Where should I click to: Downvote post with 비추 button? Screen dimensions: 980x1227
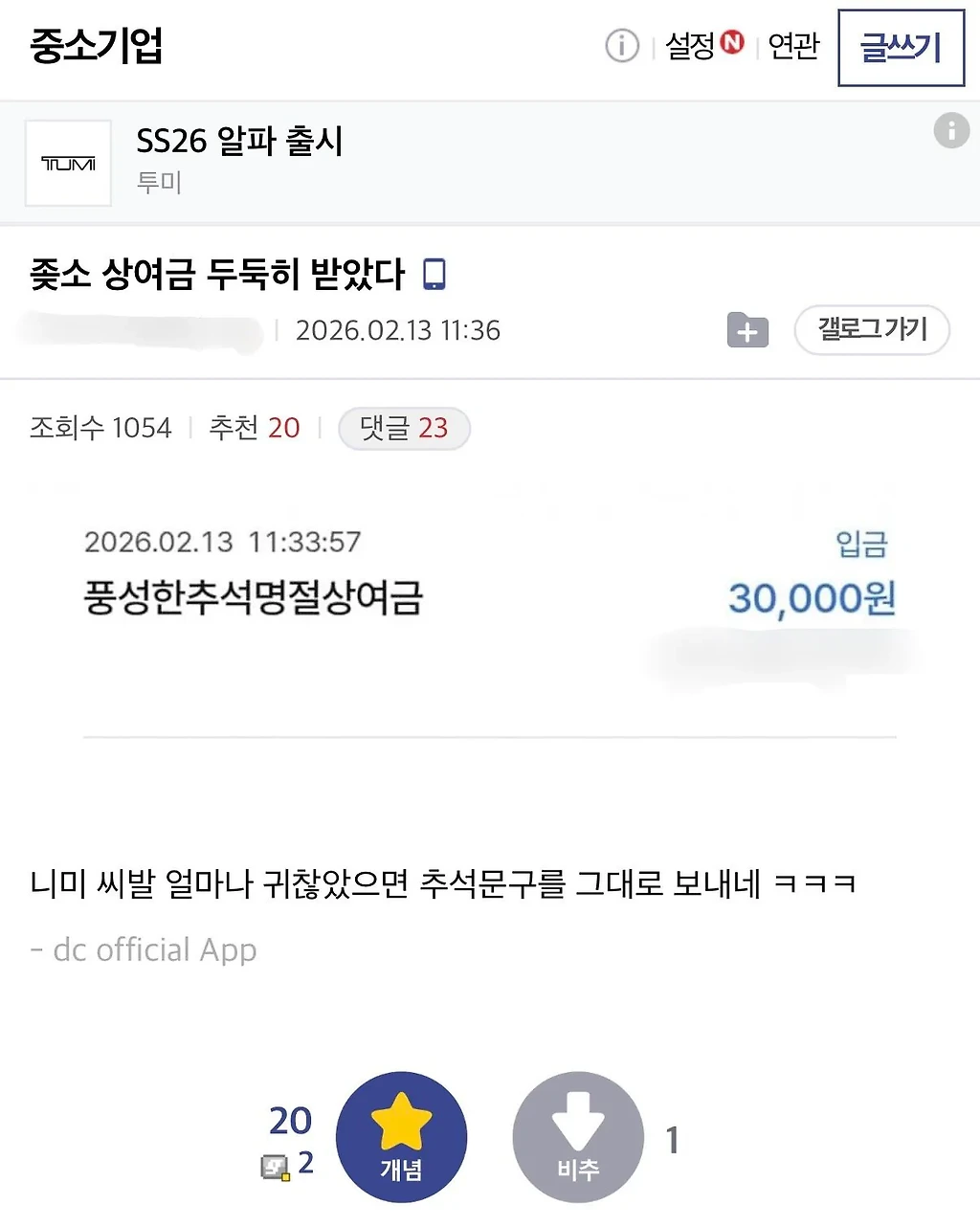point(578,1136)
